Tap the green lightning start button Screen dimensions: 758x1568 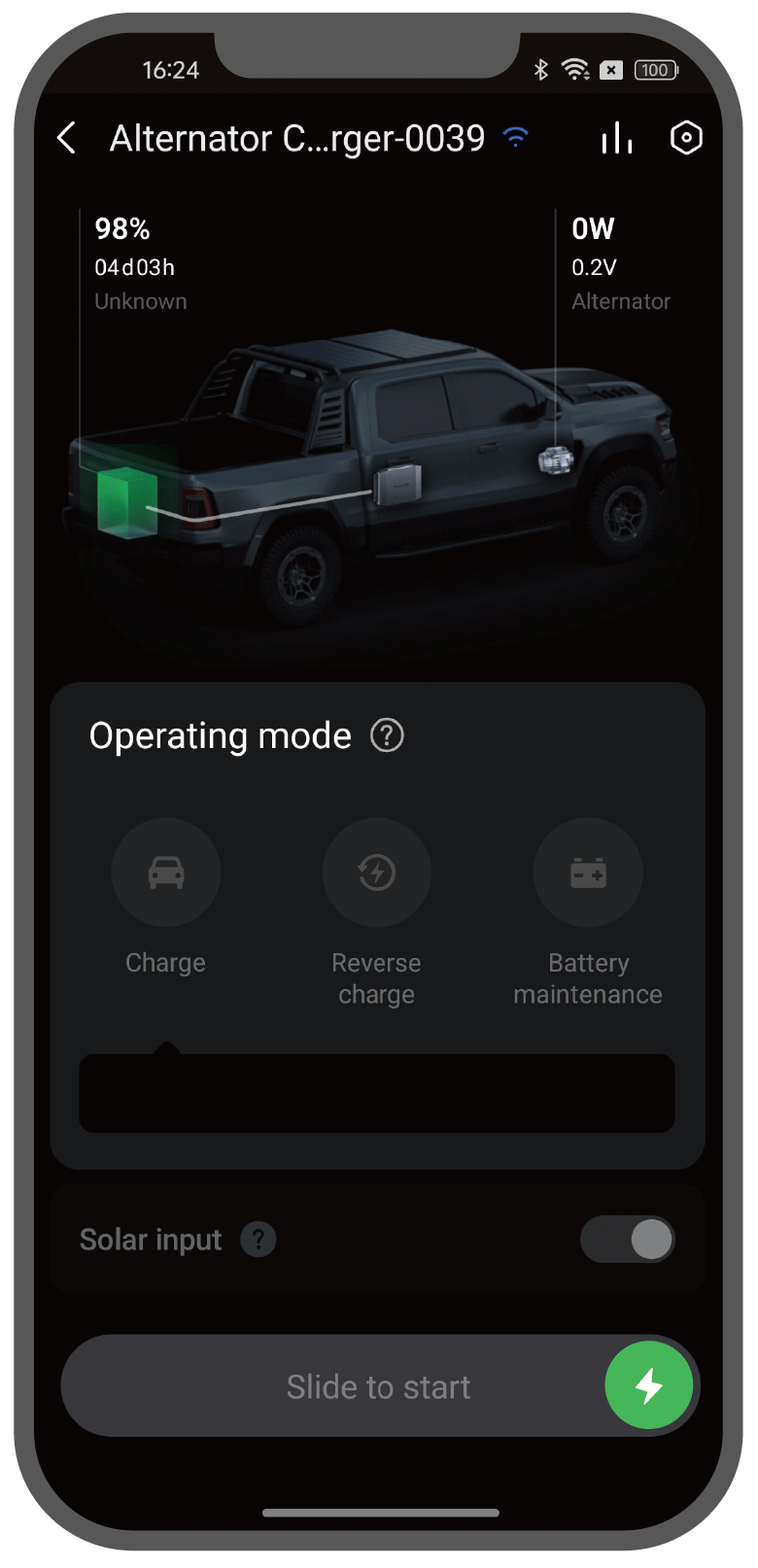649,1385
